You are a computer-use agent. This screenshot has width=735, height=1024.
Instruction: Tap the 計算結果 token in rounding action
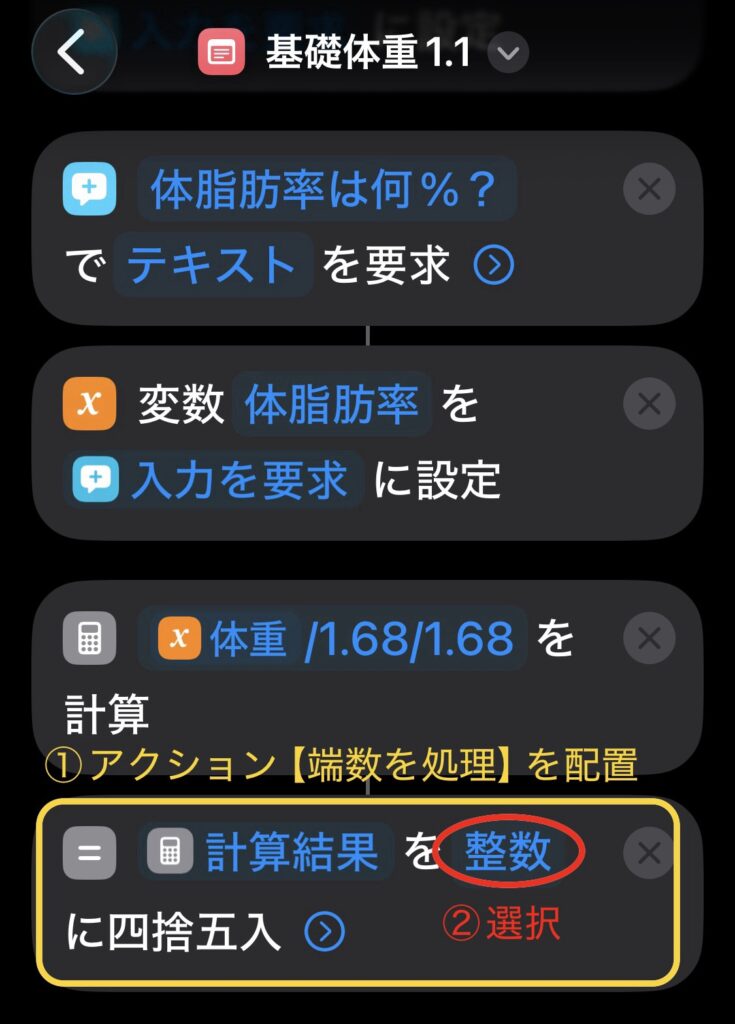pos(268,853)
